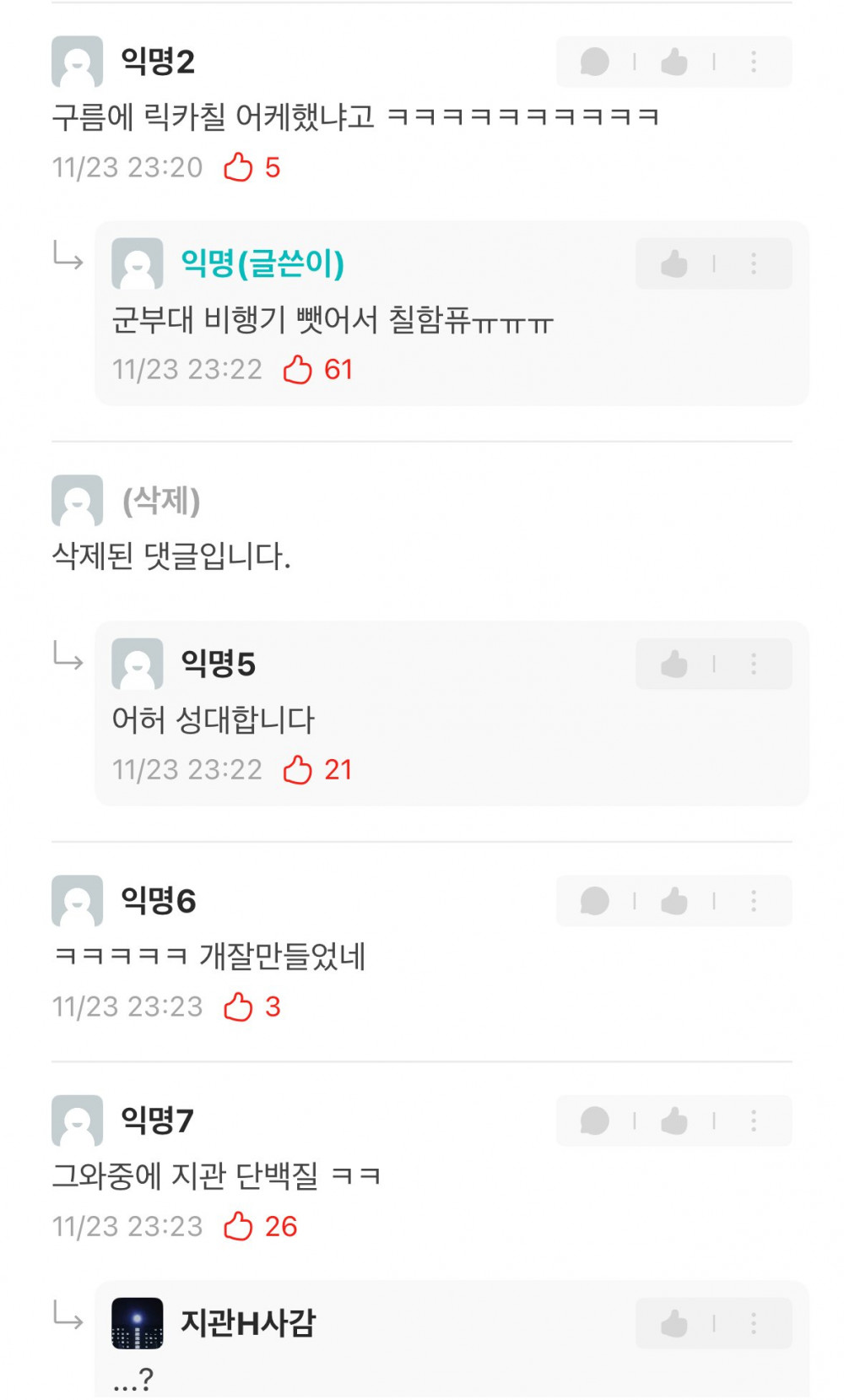Open more options on 익명7's comment
844x1400 pixels.
click(753, 1121)
